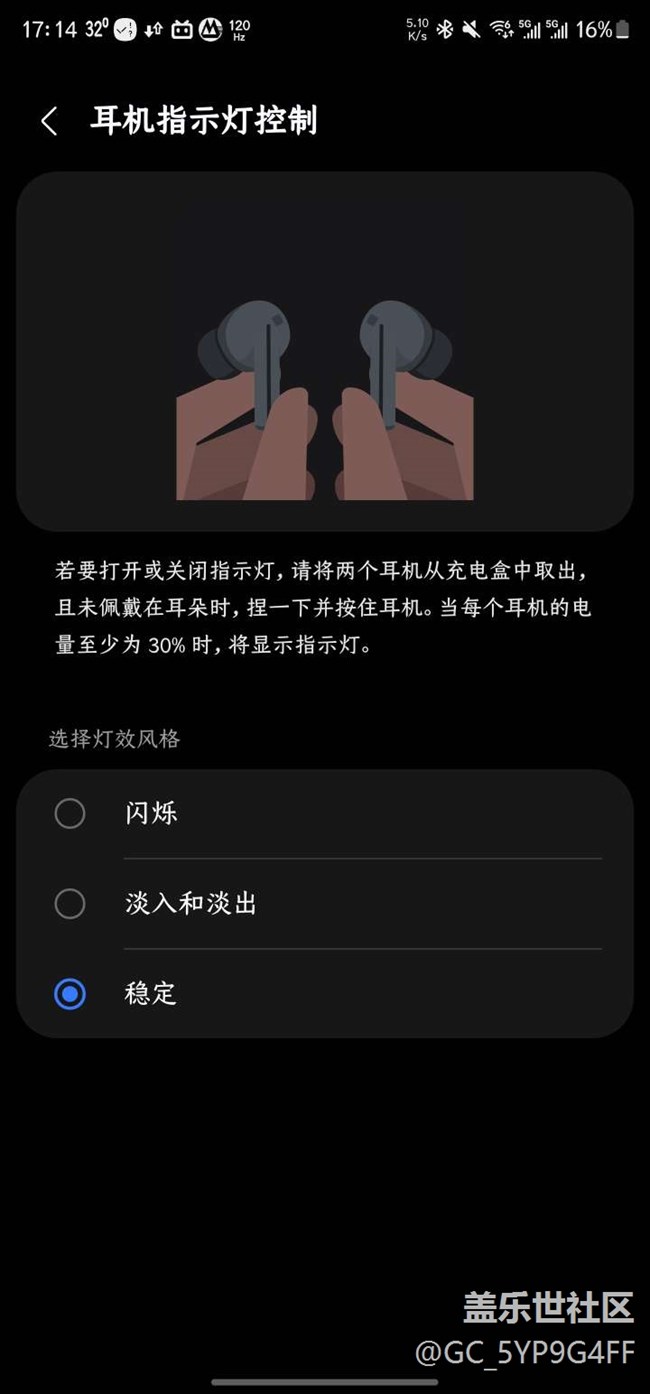This screenshot has width=650, height=1394.
Task: Select the 闪烁 light style
Action: 70,813
